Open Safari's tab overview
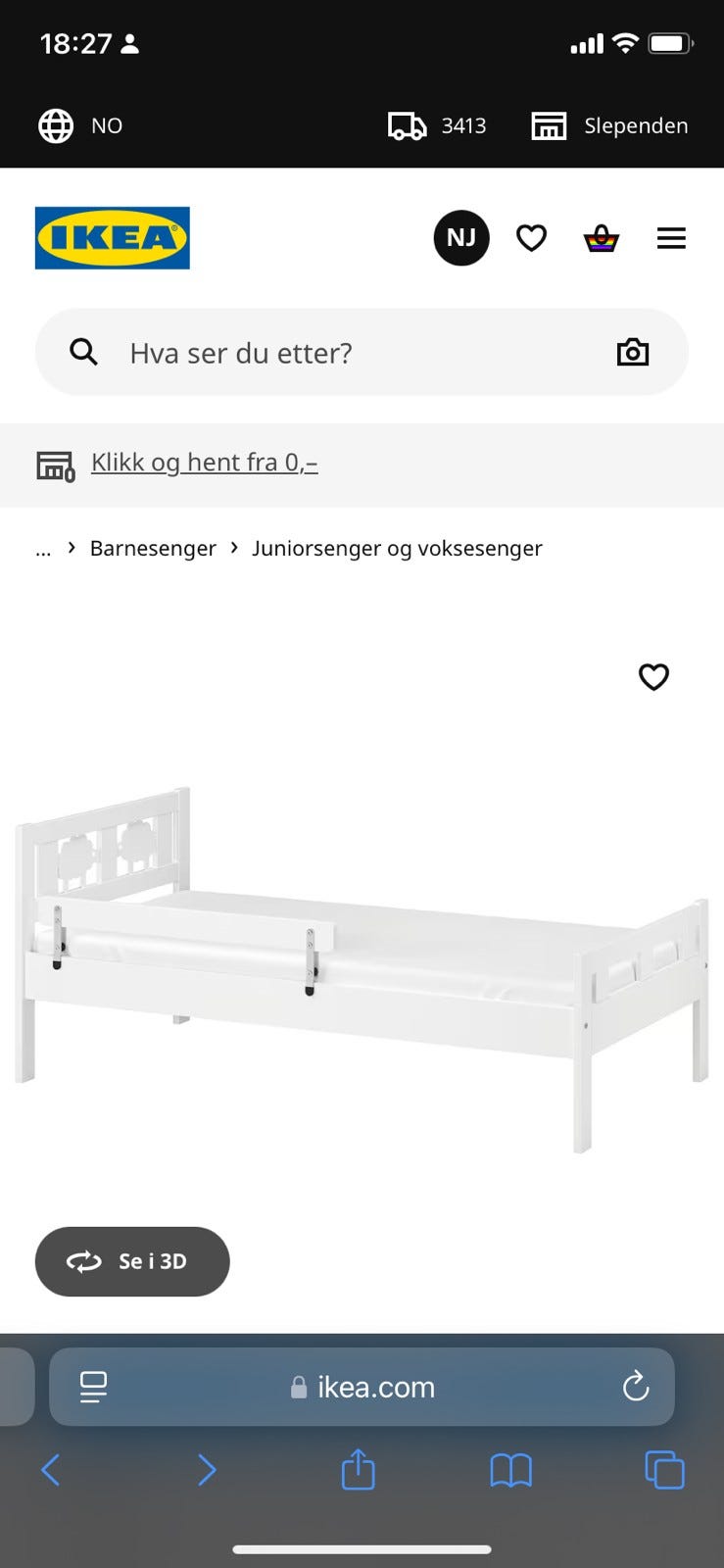724x1568 pixels. (664, 1470)
